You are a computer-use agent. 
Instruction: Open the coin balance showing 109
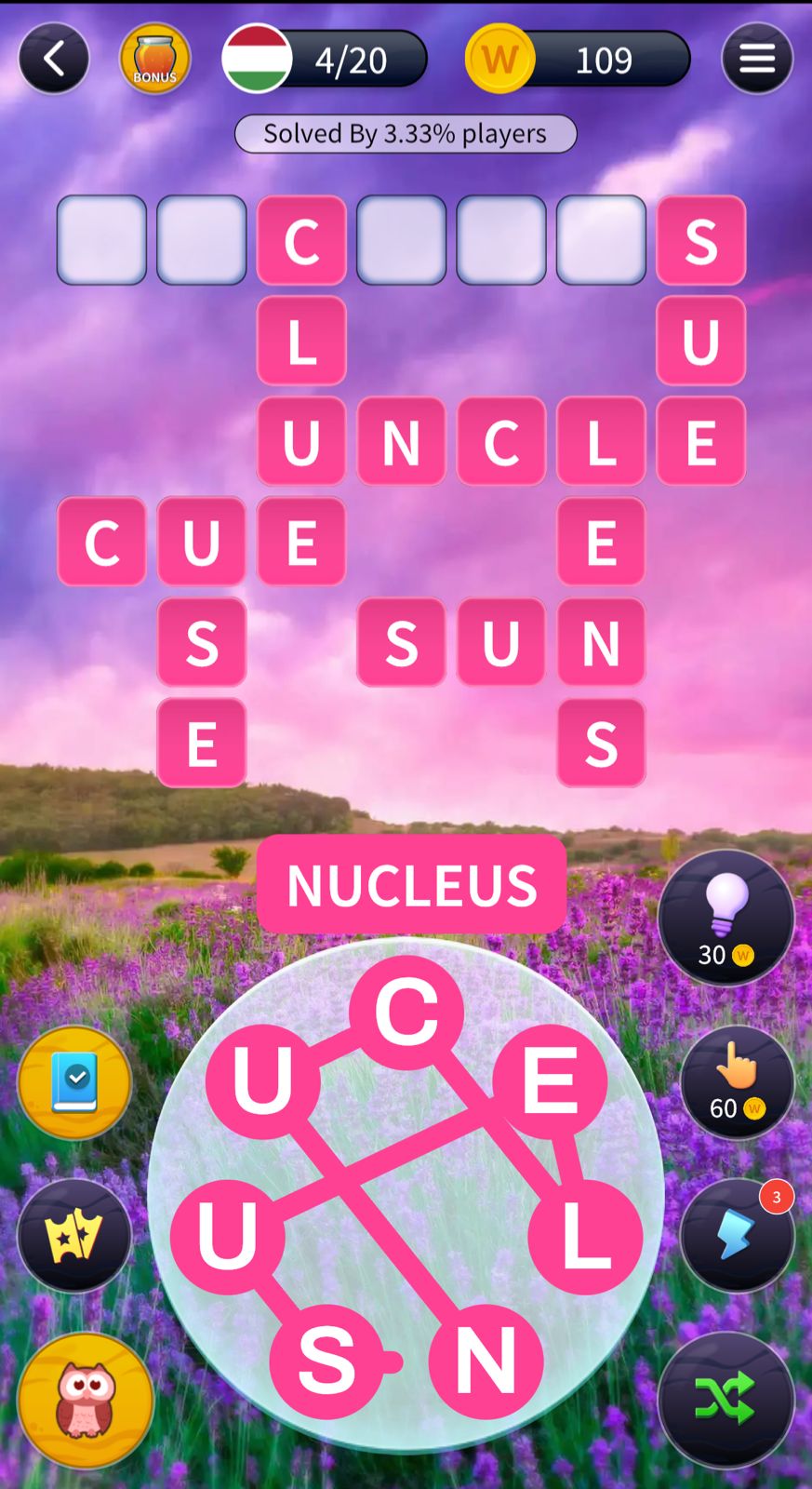coord(579,60)
